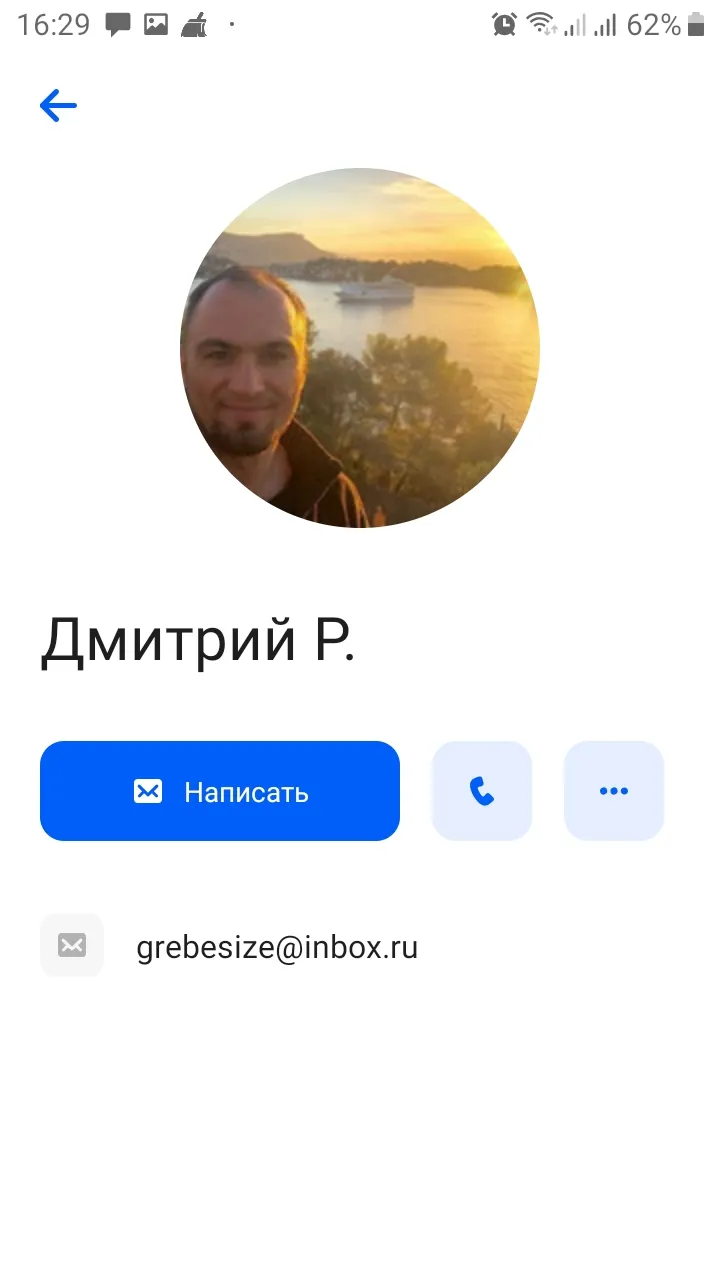720x1280 pixels.
Task: Open the contact's profile photo
Action: (x=360, y=348)
